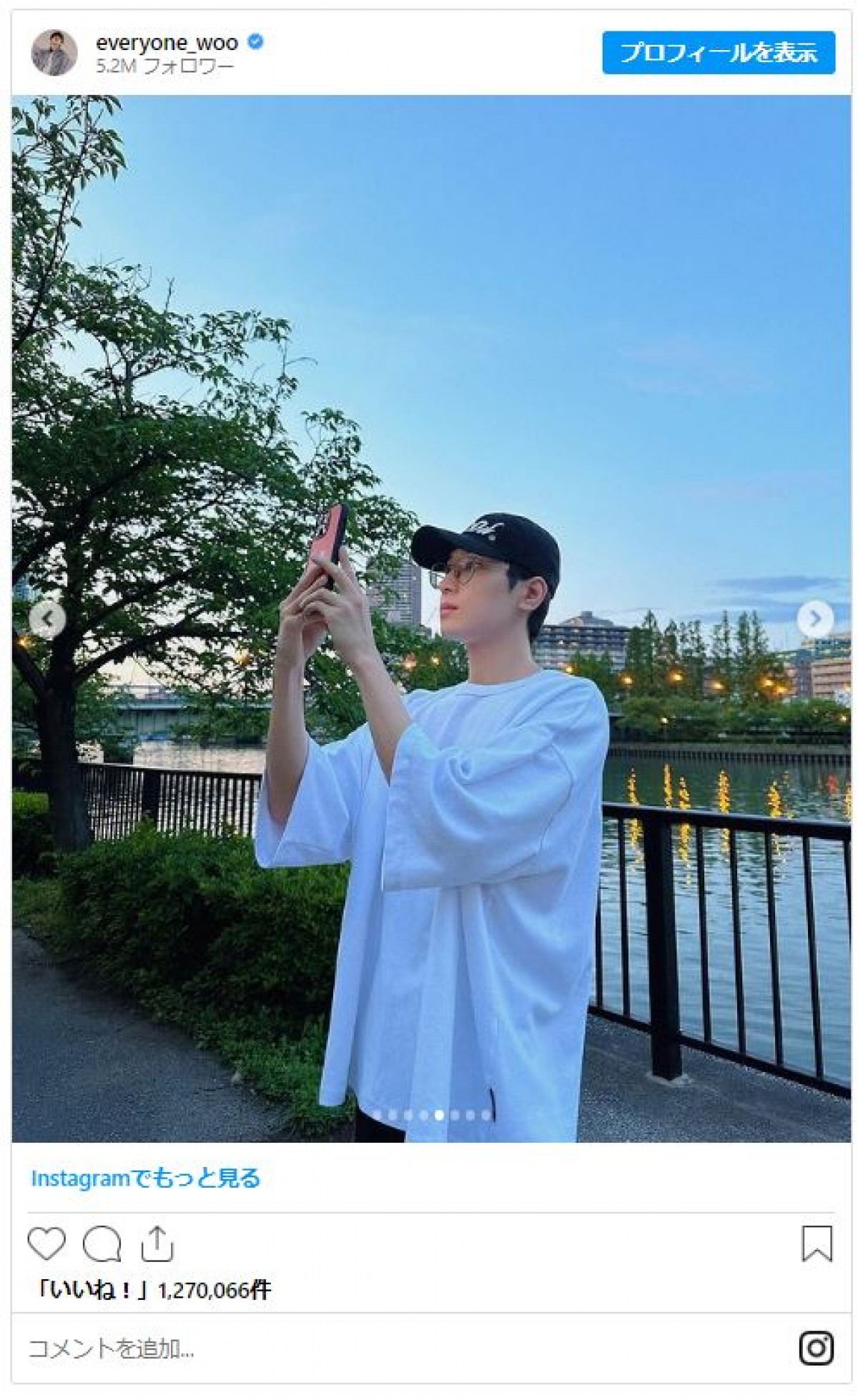This screenshot has height=1400, width=858.
Task: Go to the previous carousel photo
Action: point(47,619)
